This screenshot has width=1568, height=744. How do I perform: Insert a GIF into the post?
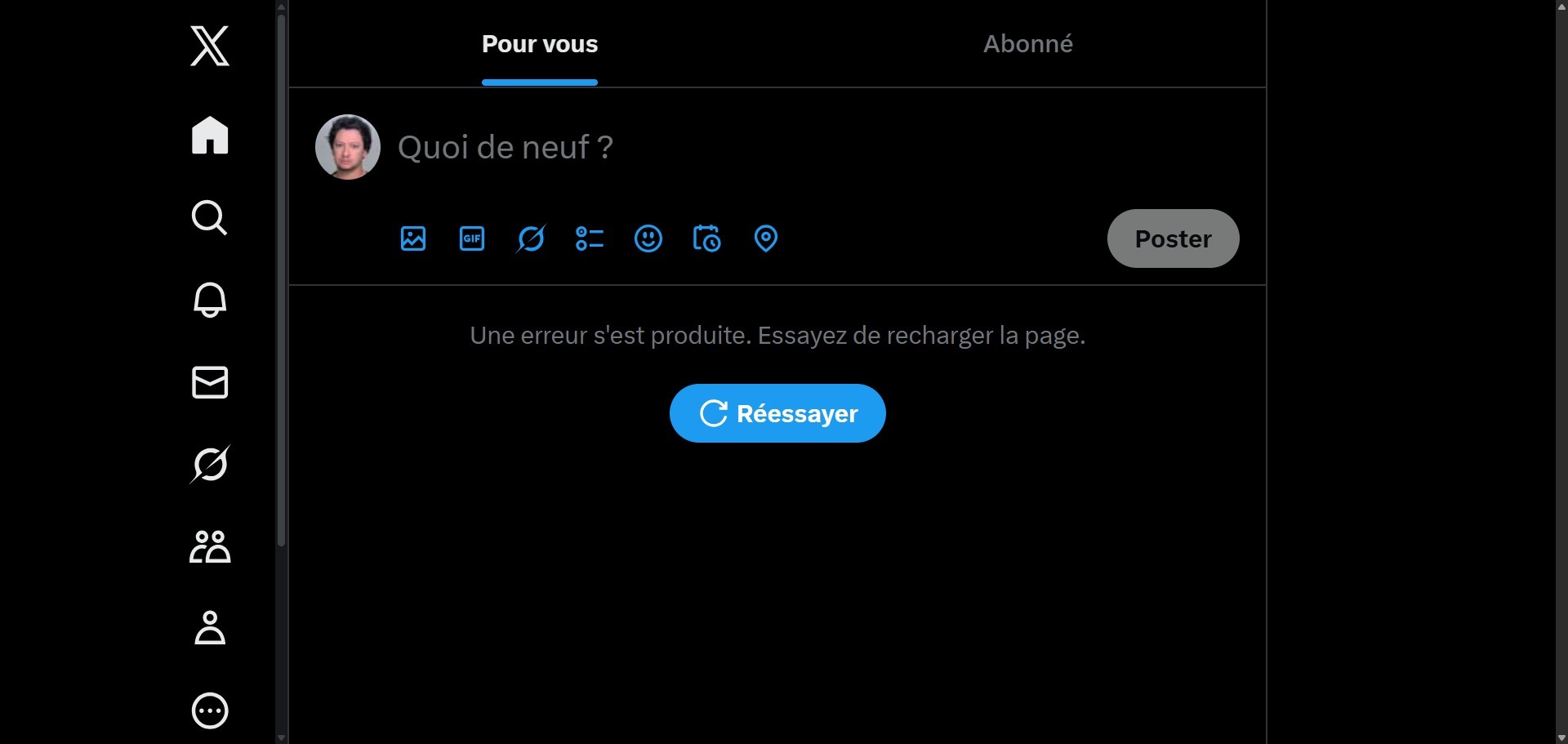coord(472,238)
